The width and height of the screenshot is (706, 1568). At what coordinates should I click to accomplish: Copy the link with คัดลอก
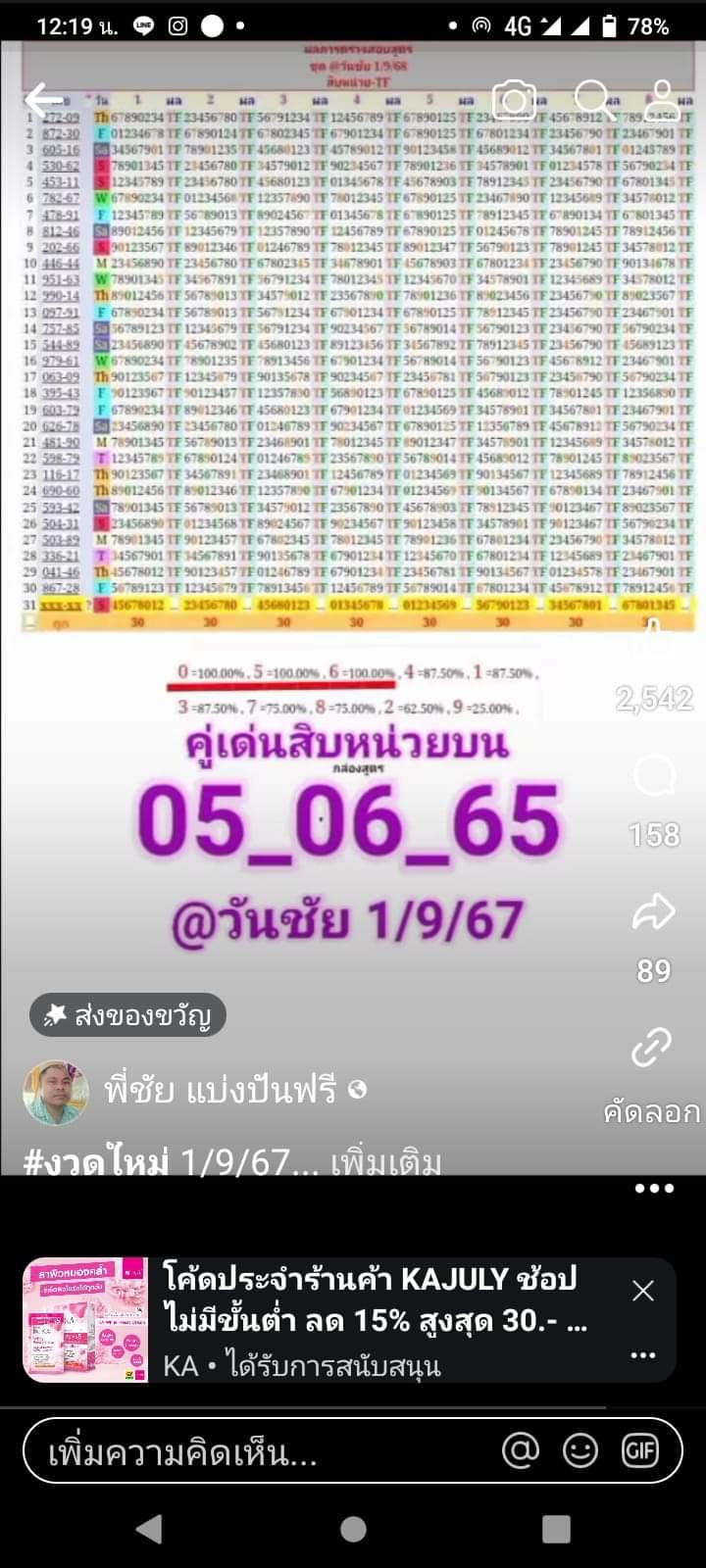tap(652, 1049)
